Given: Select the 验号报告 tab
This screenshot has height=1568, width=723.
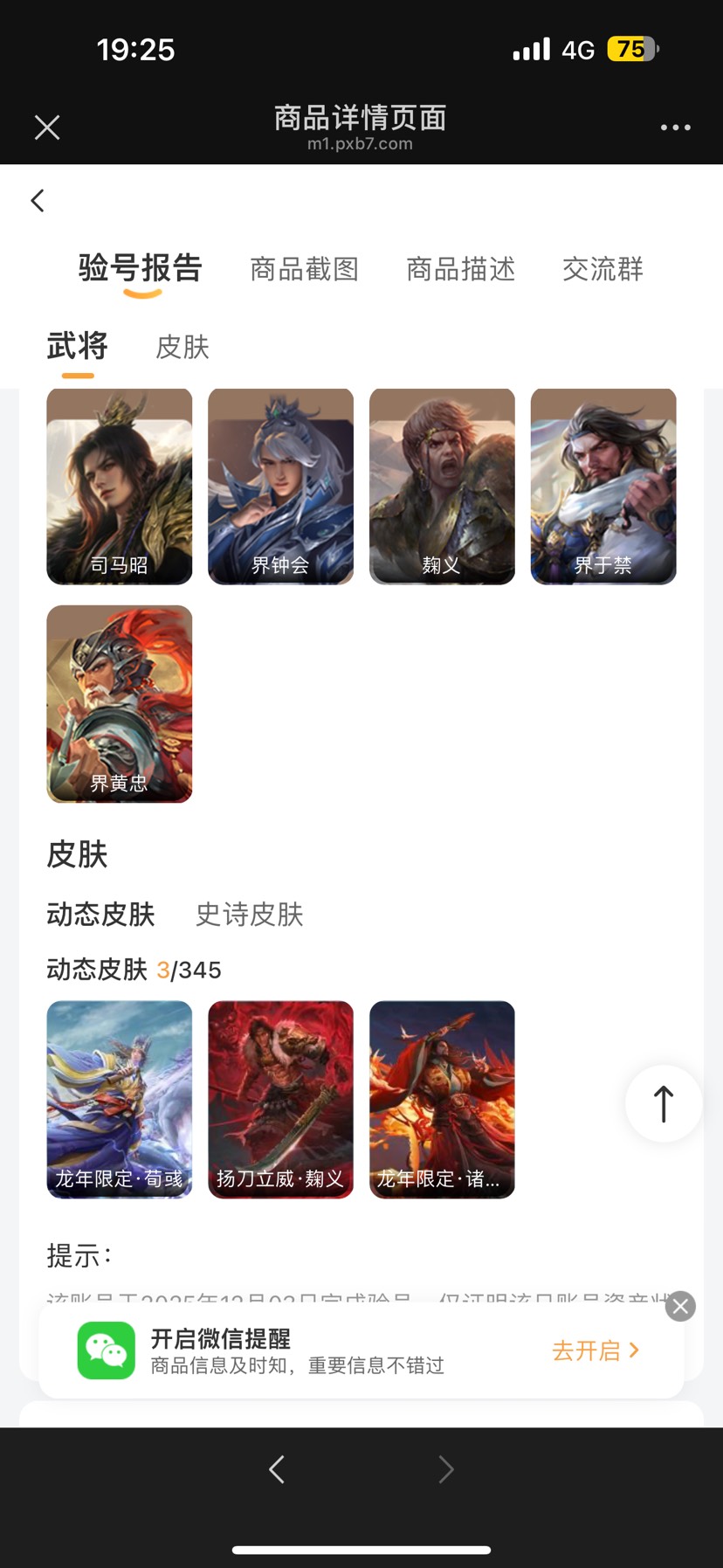Looking at the screenshot, I should (x=141, y=268).
